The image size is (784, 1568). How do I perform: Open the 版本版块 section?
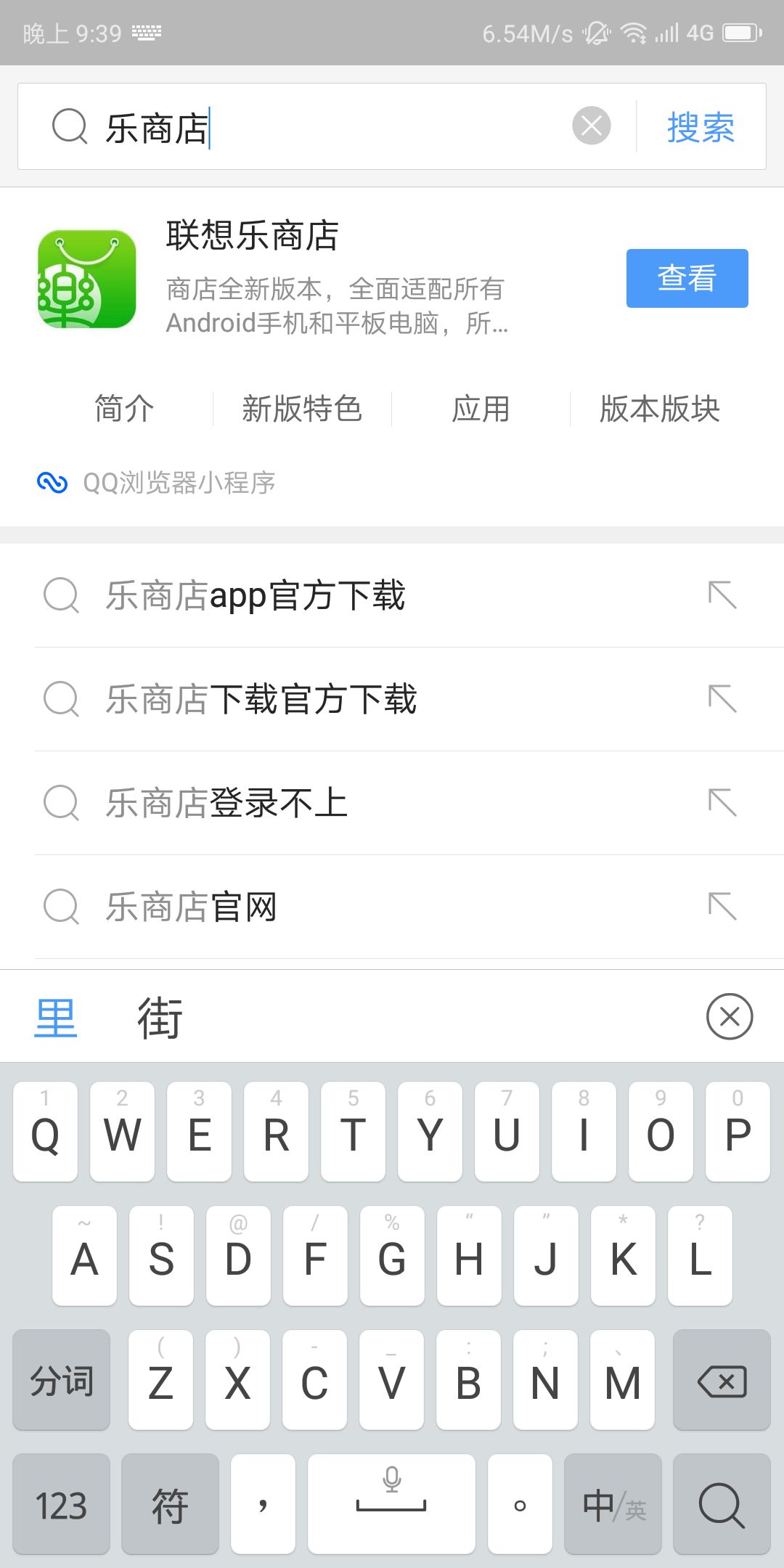coord(659,409)
